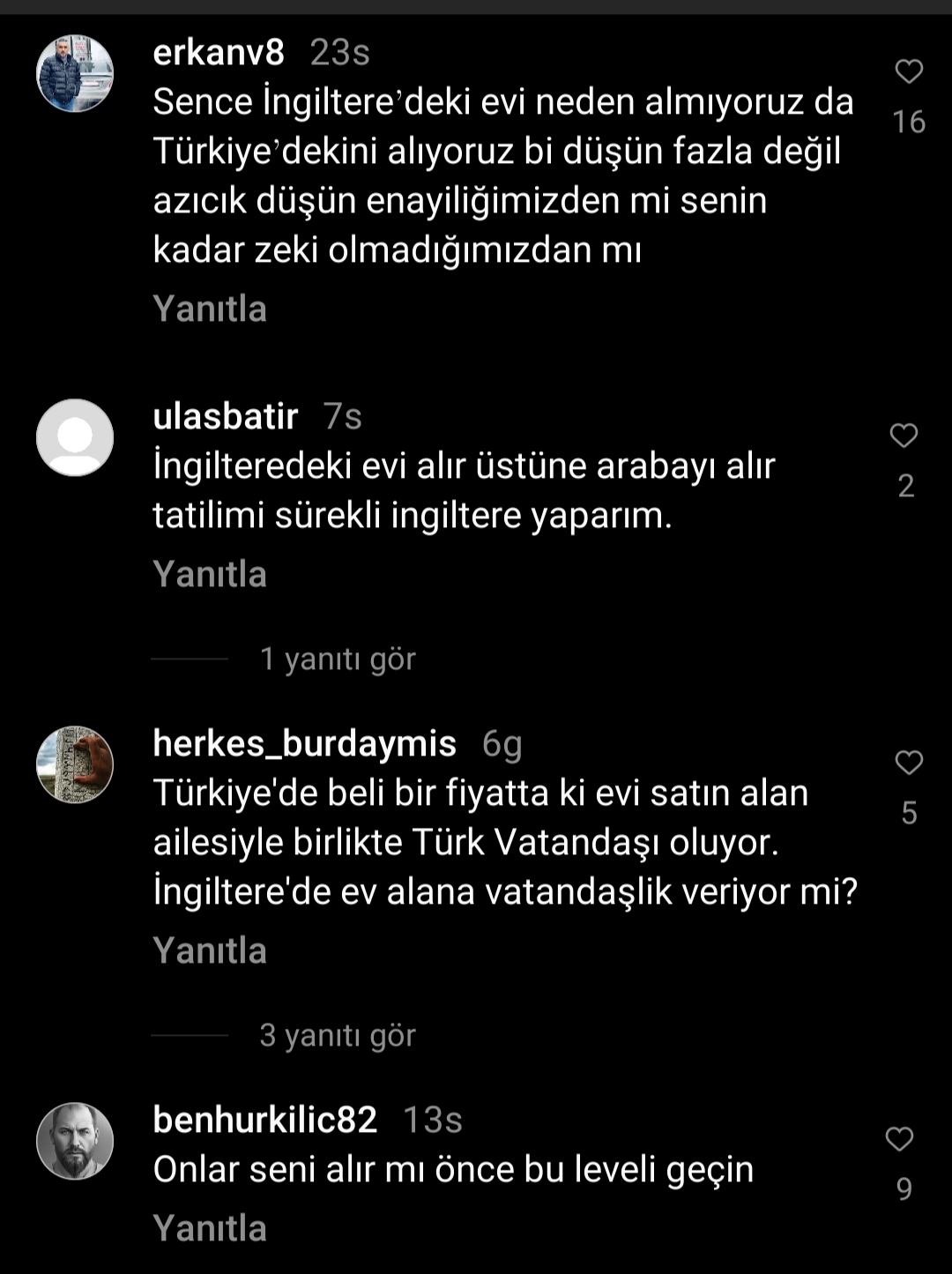Open the benhurkilic82 username link

(x=264, y=1120)
